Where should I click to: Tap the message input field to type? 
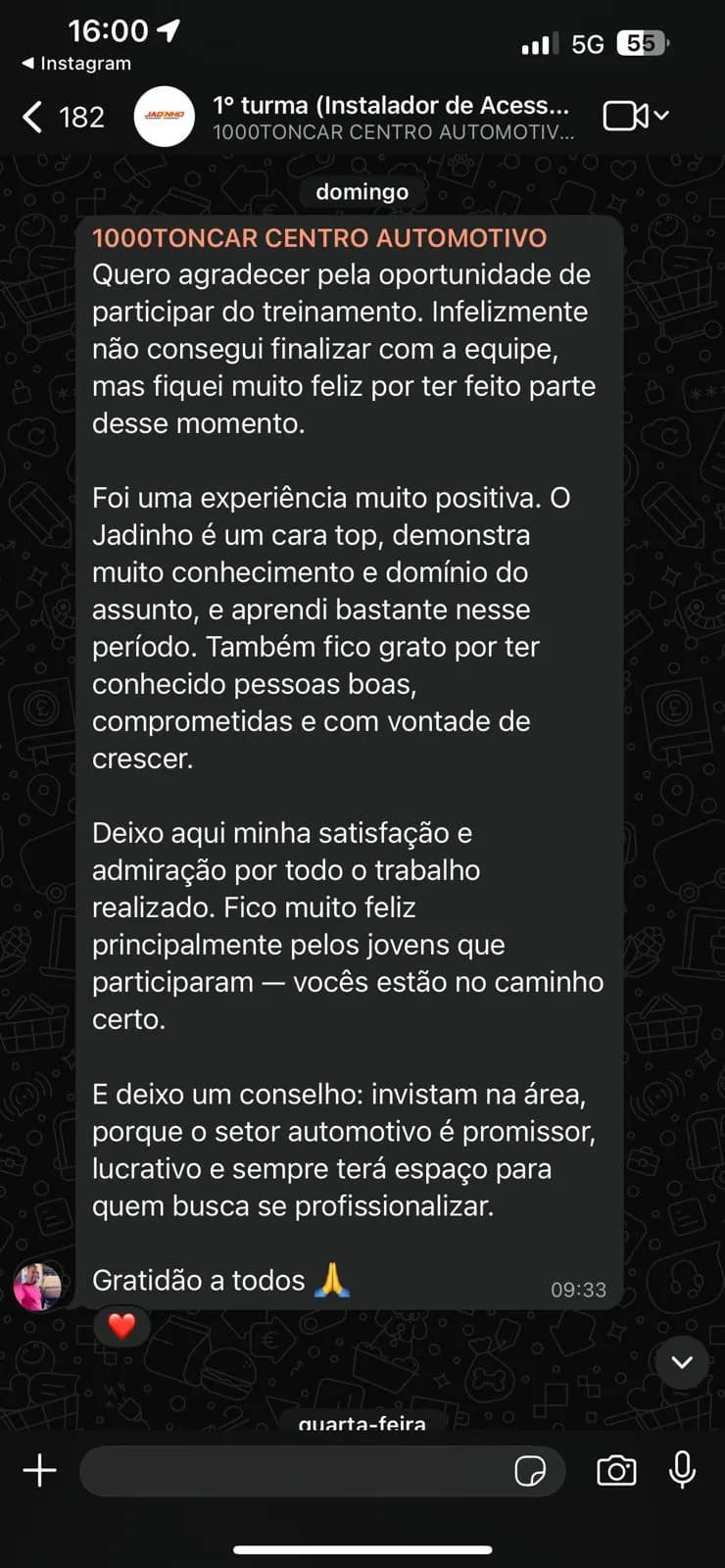[294, 1470]
